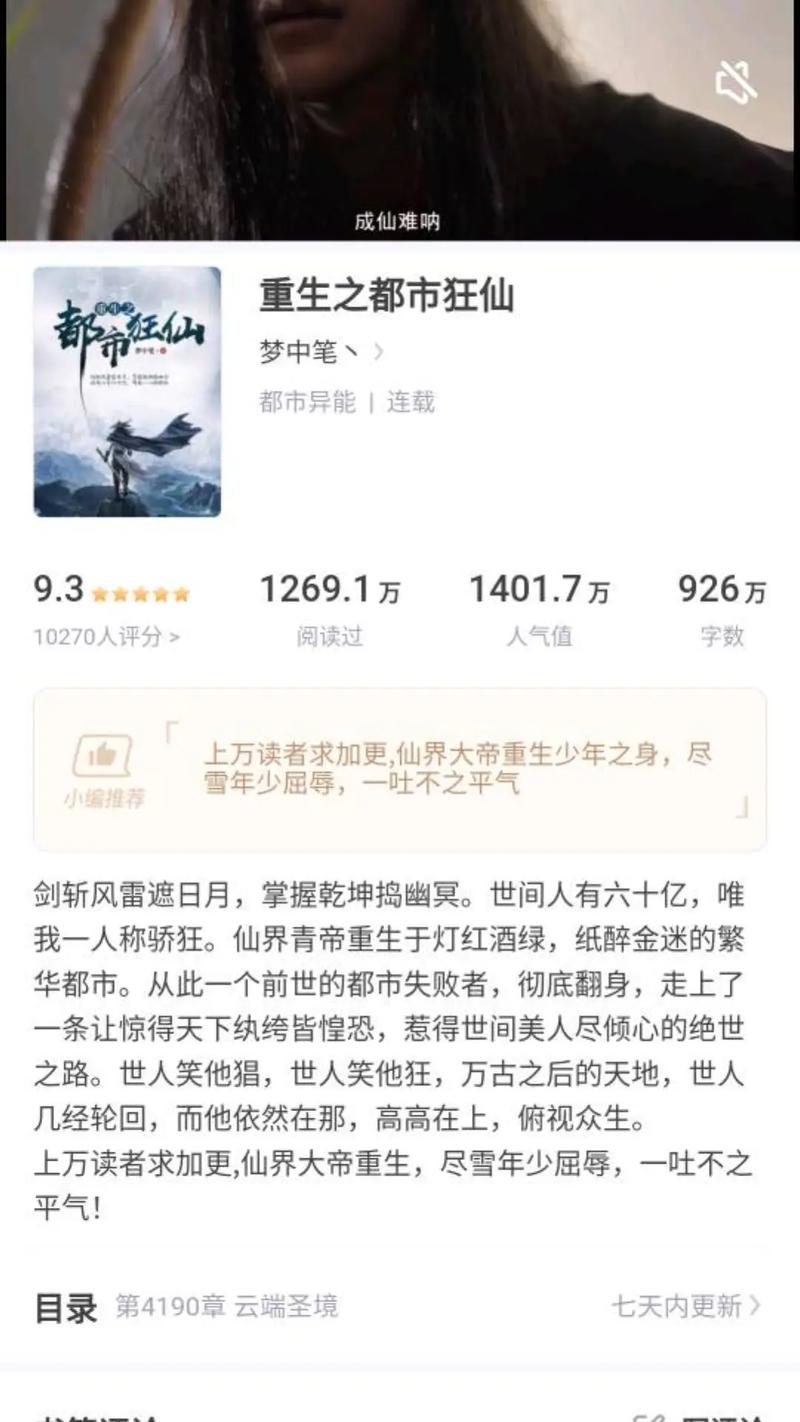Play the 成仙难呐 video at the top

coord(400,120)
